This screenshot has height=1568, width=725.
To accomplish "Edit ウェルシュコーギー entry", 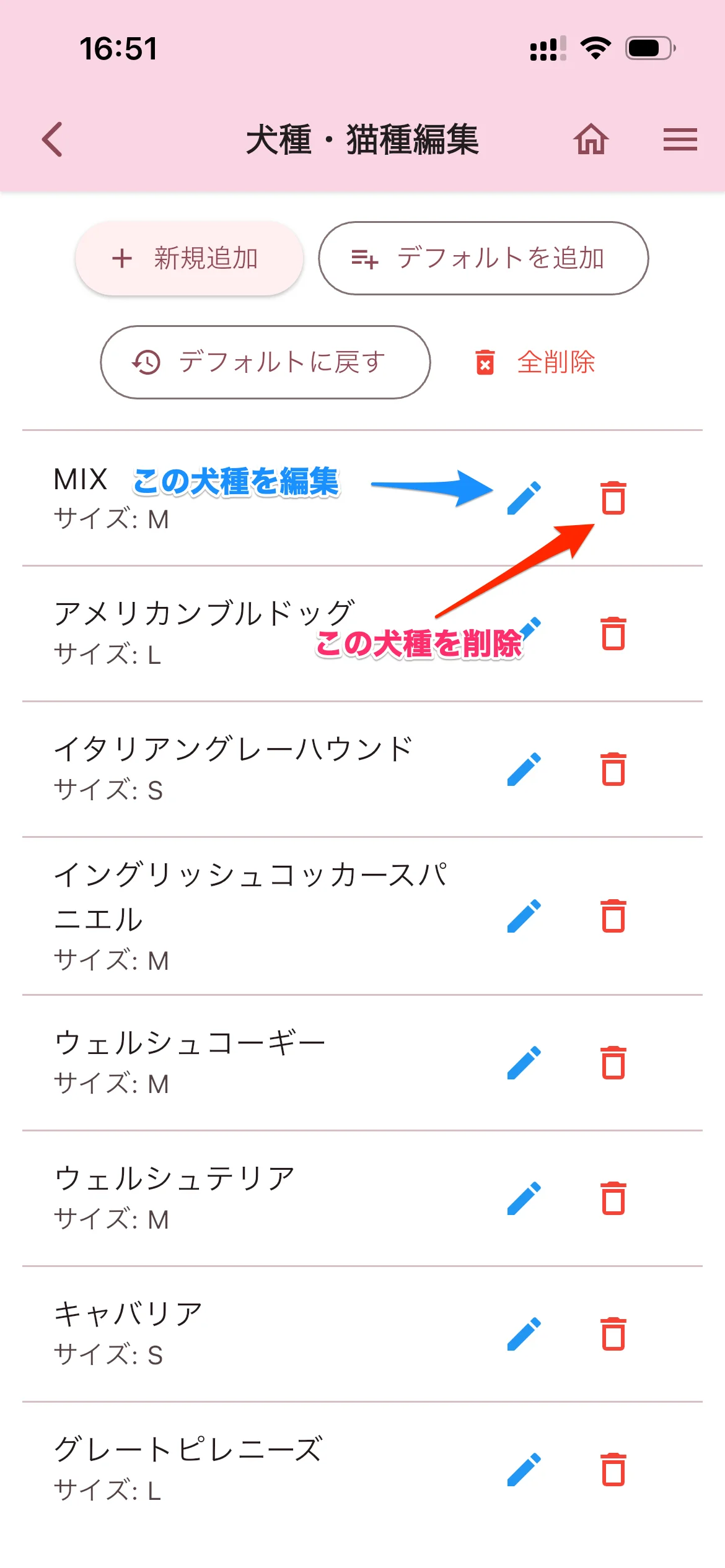I will tap(524, 1063).
